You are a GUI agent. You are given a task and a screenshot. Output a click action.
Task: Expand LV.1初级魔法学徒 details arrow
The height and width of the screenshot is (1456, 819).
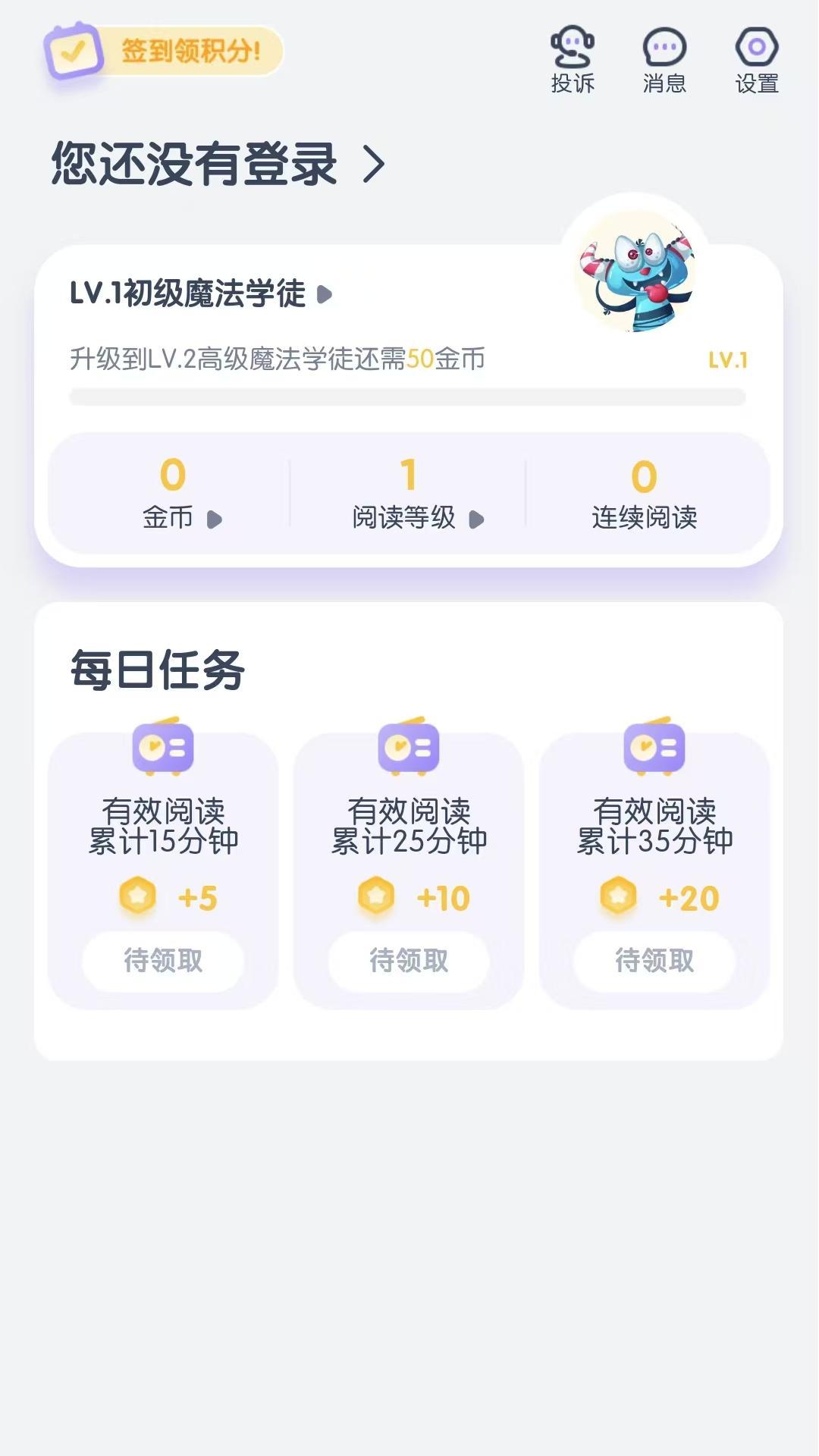tap(326, 295)
